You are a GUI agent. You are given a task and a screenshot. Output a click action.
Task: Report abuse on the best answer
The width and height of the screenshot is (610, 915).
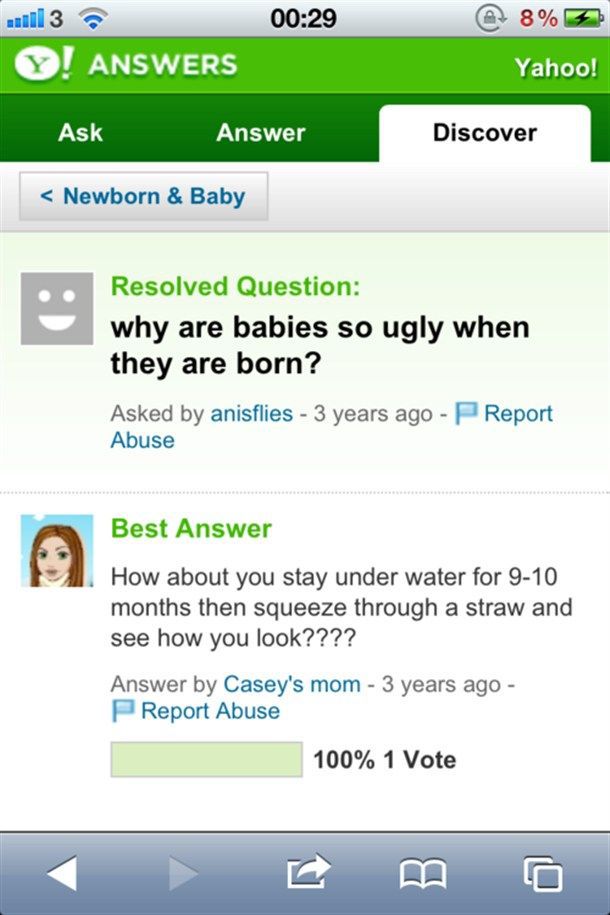tap(196, 711)
